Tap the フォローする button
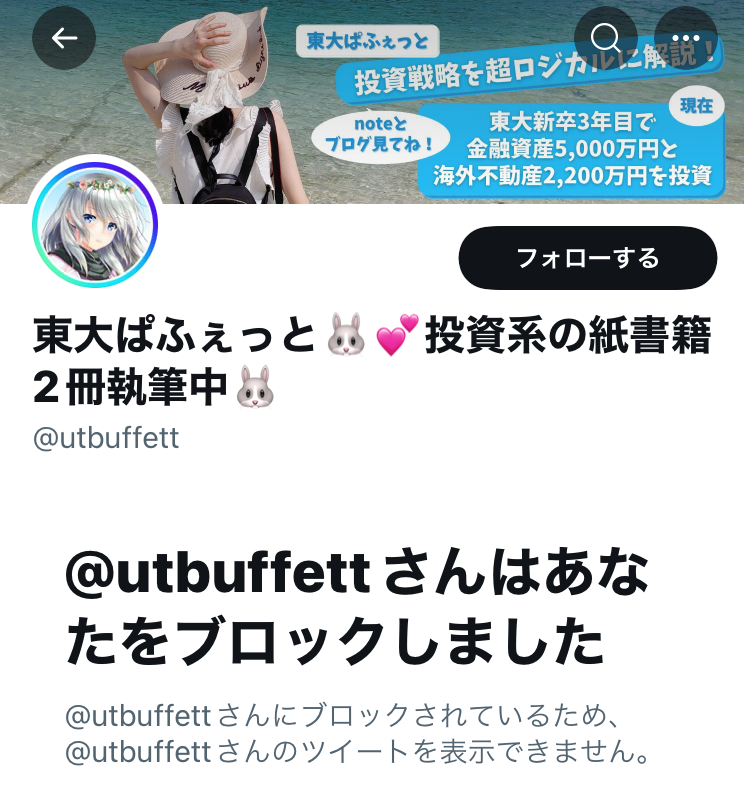744x785 pixels. pos(587,258)
